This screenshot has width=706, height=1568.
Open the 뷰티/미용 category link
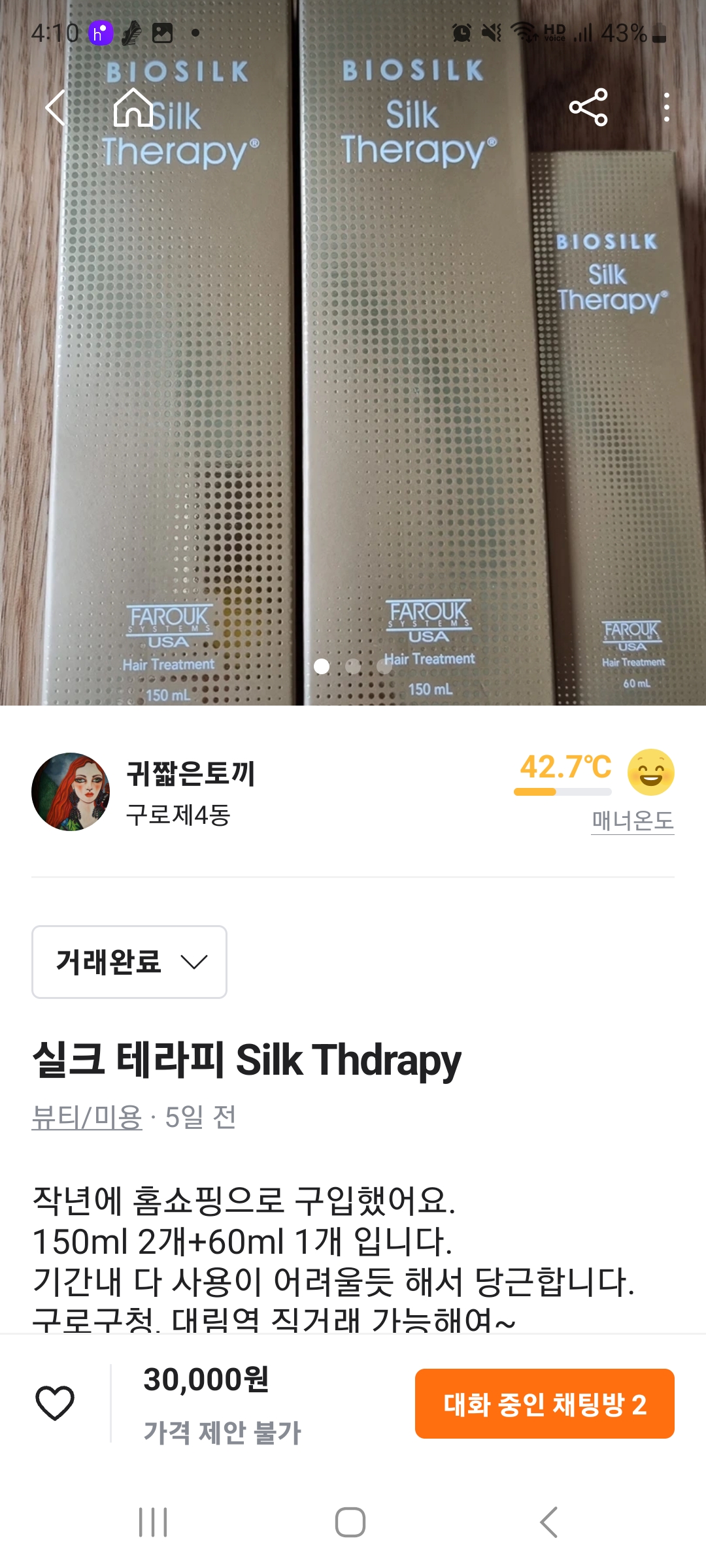tap(87, 1117)
